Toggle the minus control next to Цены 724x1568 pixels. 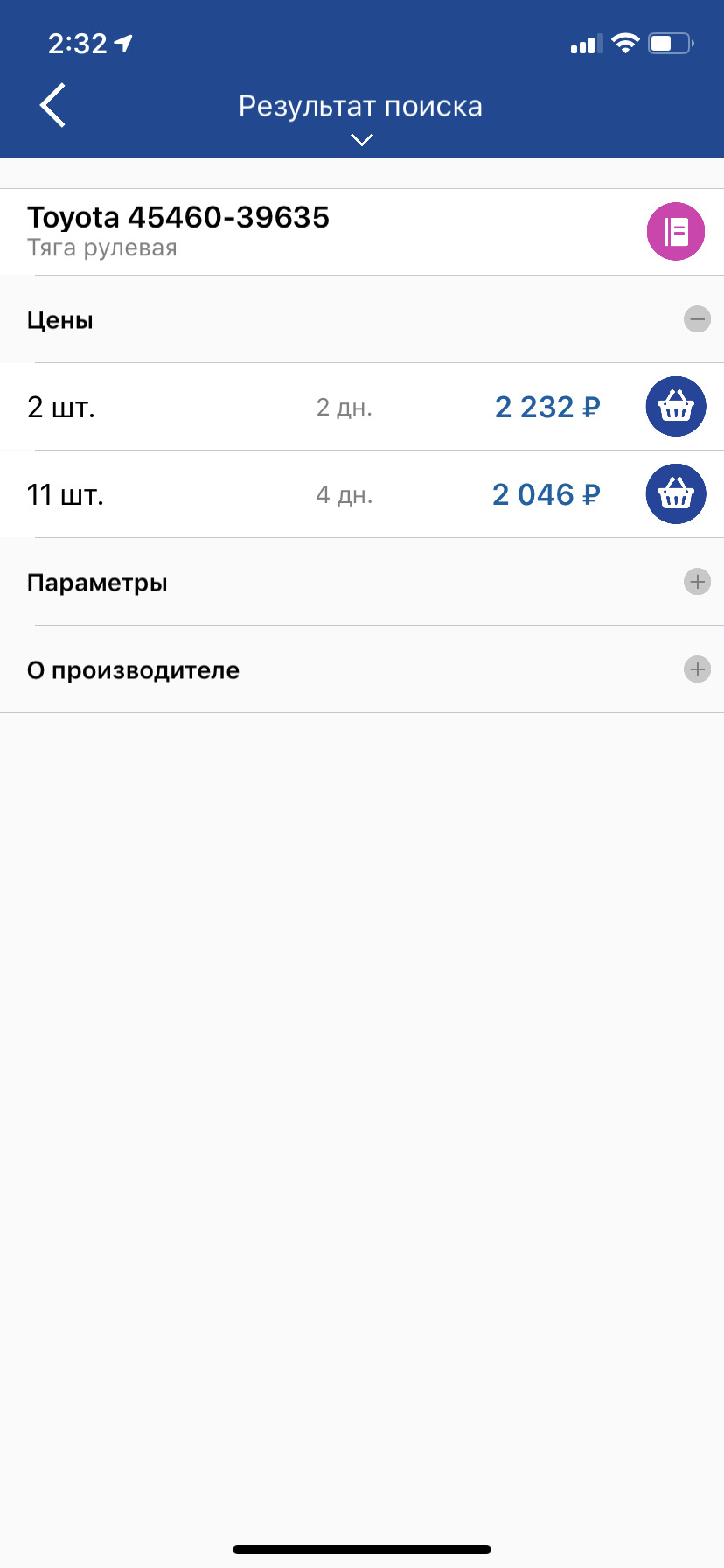click(697, 319)
